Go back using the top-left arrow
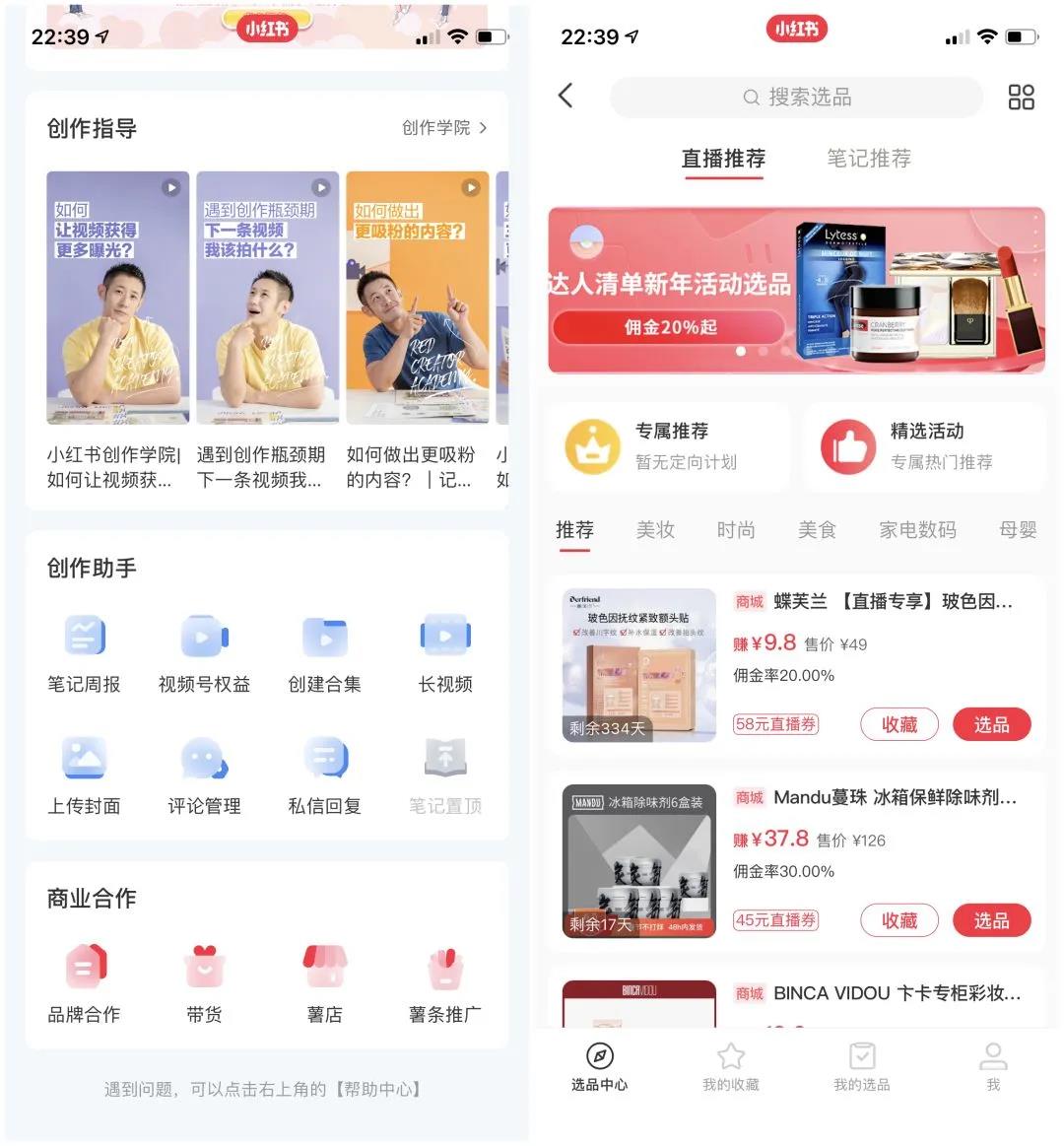Image resolution: width=1064 pixels, height=1146 pixels. point(565,96)
